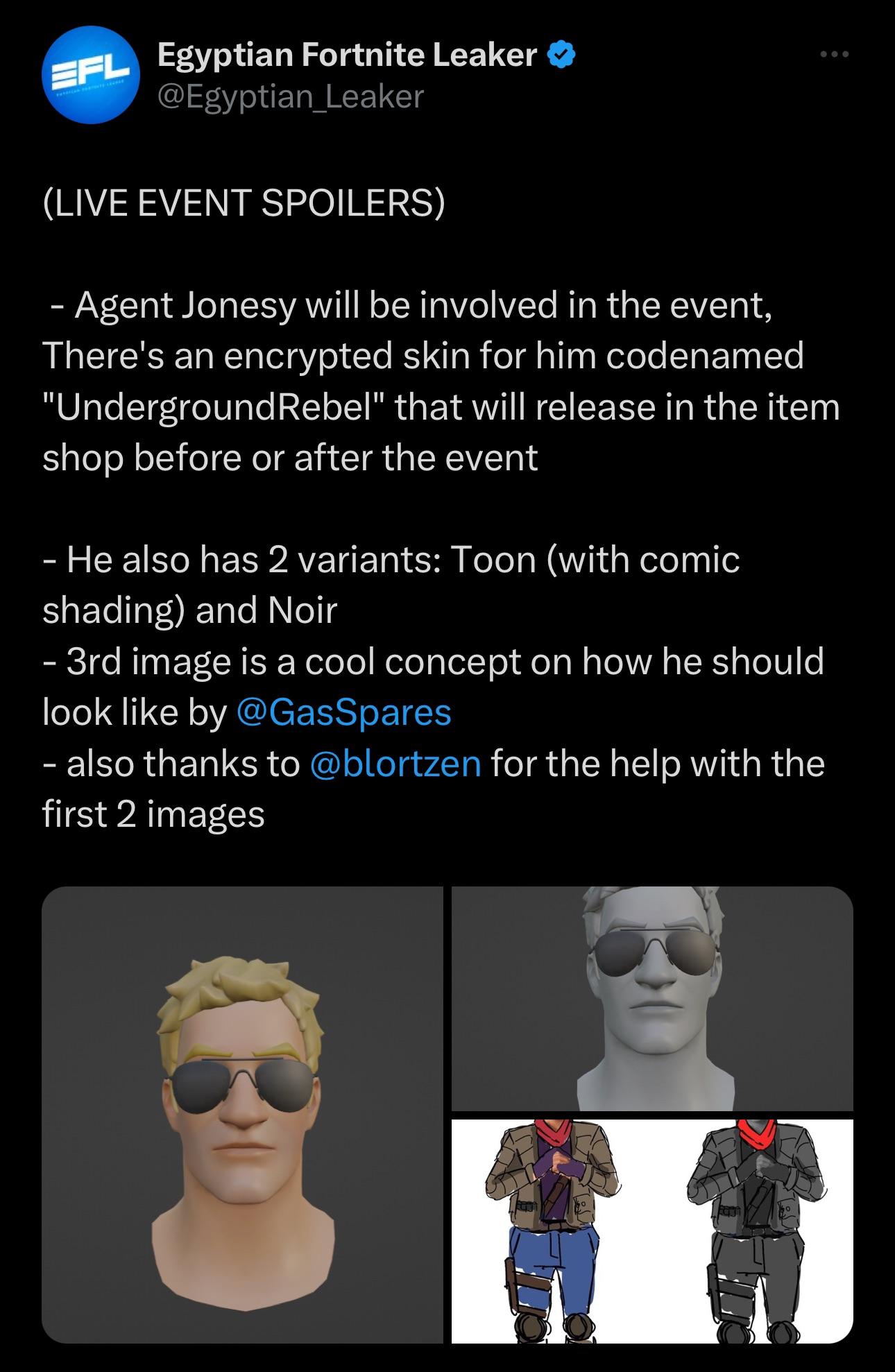Screen dimensions: 895x1372
Task: Click the ellipsis icon in the top-right corner
Action: click(836, 54)
